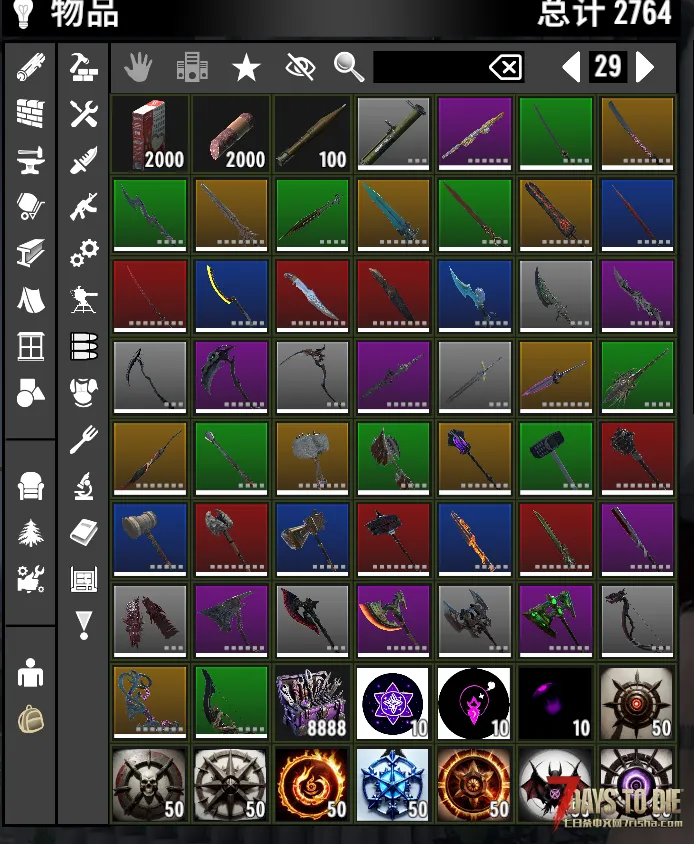The image size is (694, 844).
Task: Select the hand filter icon
Action: pos(137,67)
